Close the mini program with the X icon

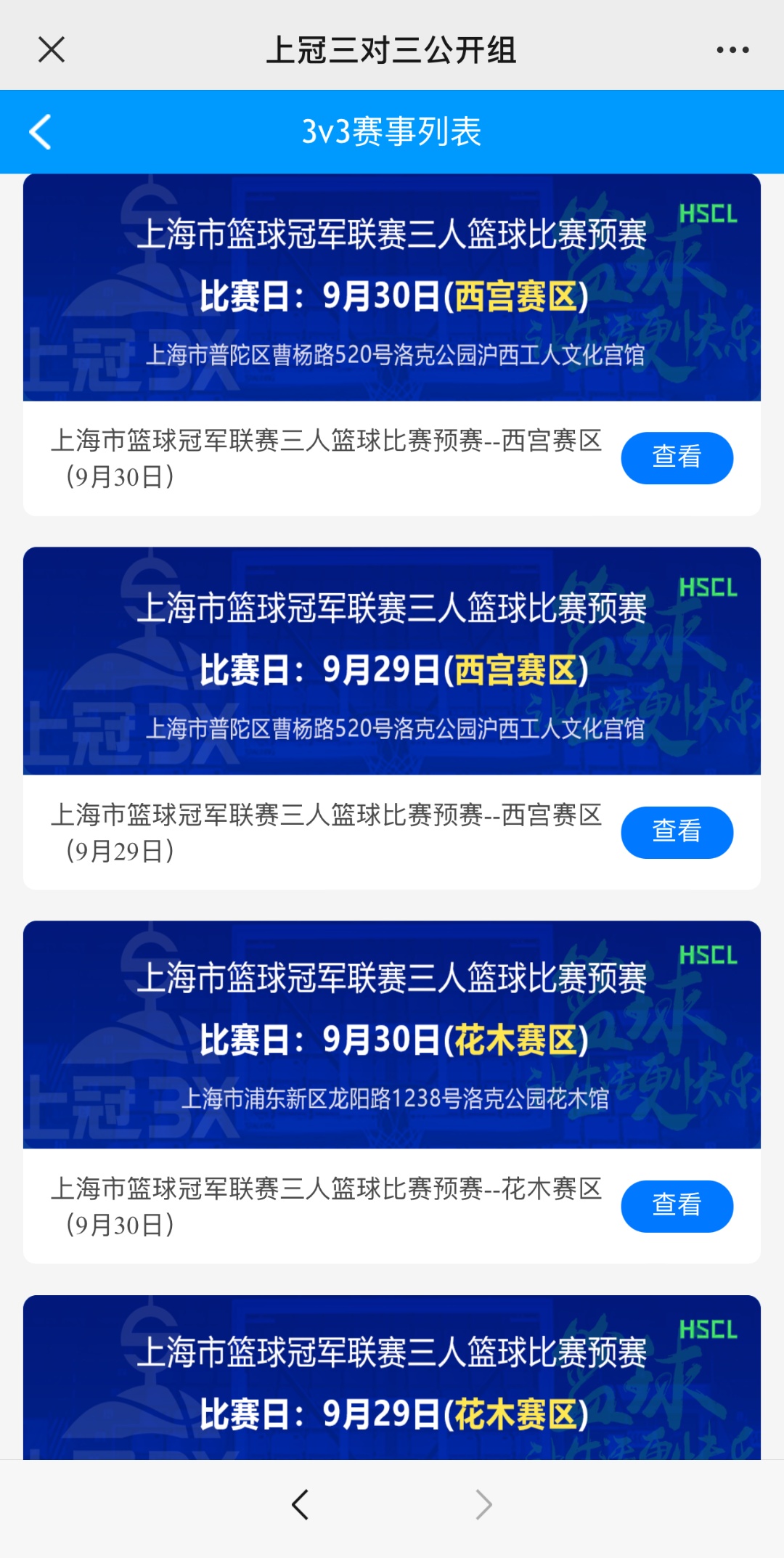[52, 50]
